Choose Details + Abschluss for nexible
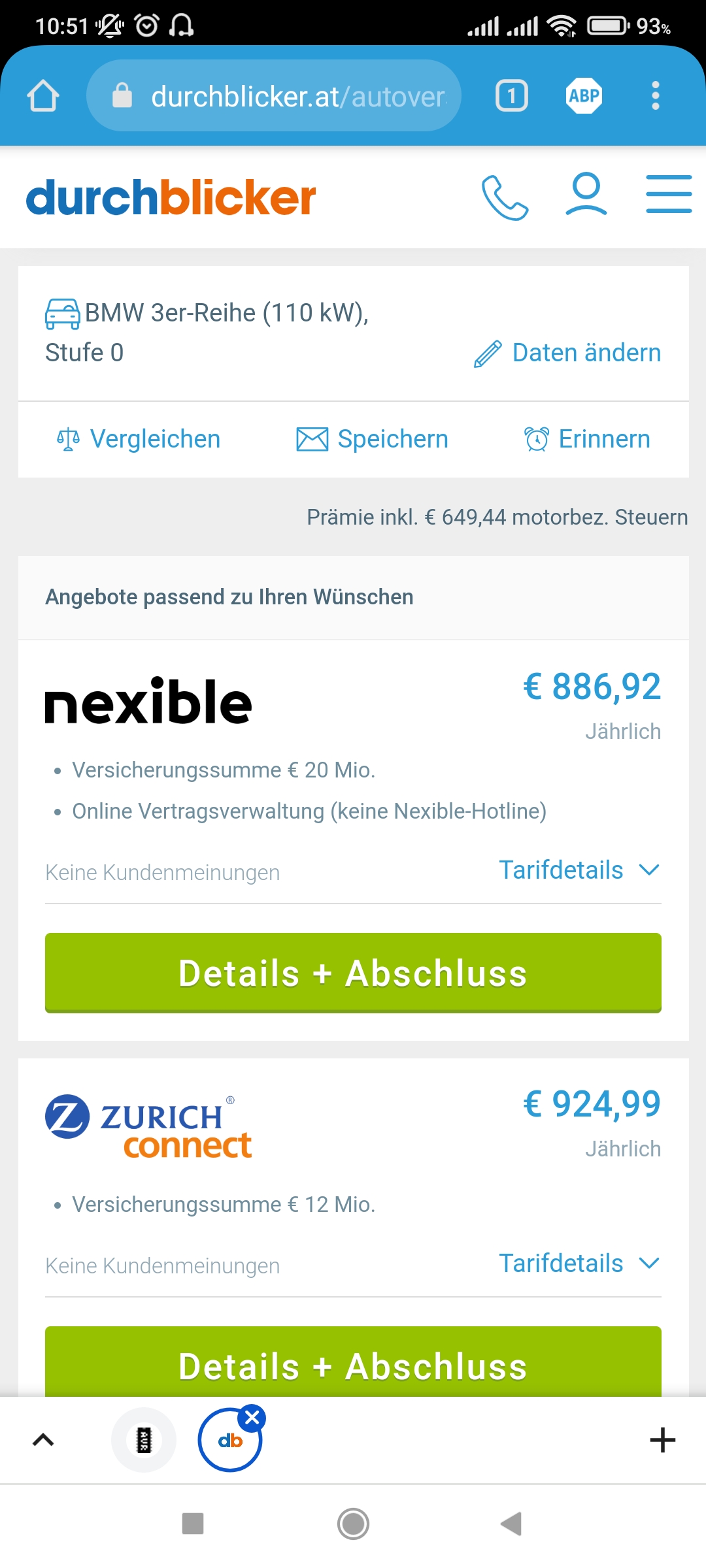This screenshot has width=706, height=1568. tap(353, 973)
